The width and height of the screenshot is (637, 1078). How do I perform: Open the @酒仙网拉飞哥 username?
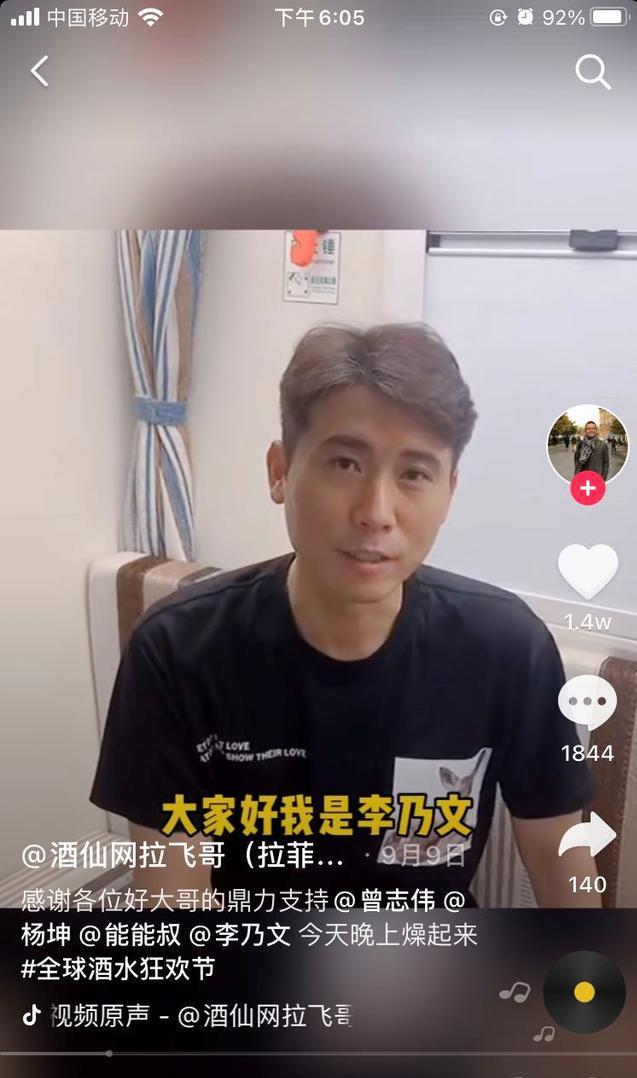[x=184, y=856]
